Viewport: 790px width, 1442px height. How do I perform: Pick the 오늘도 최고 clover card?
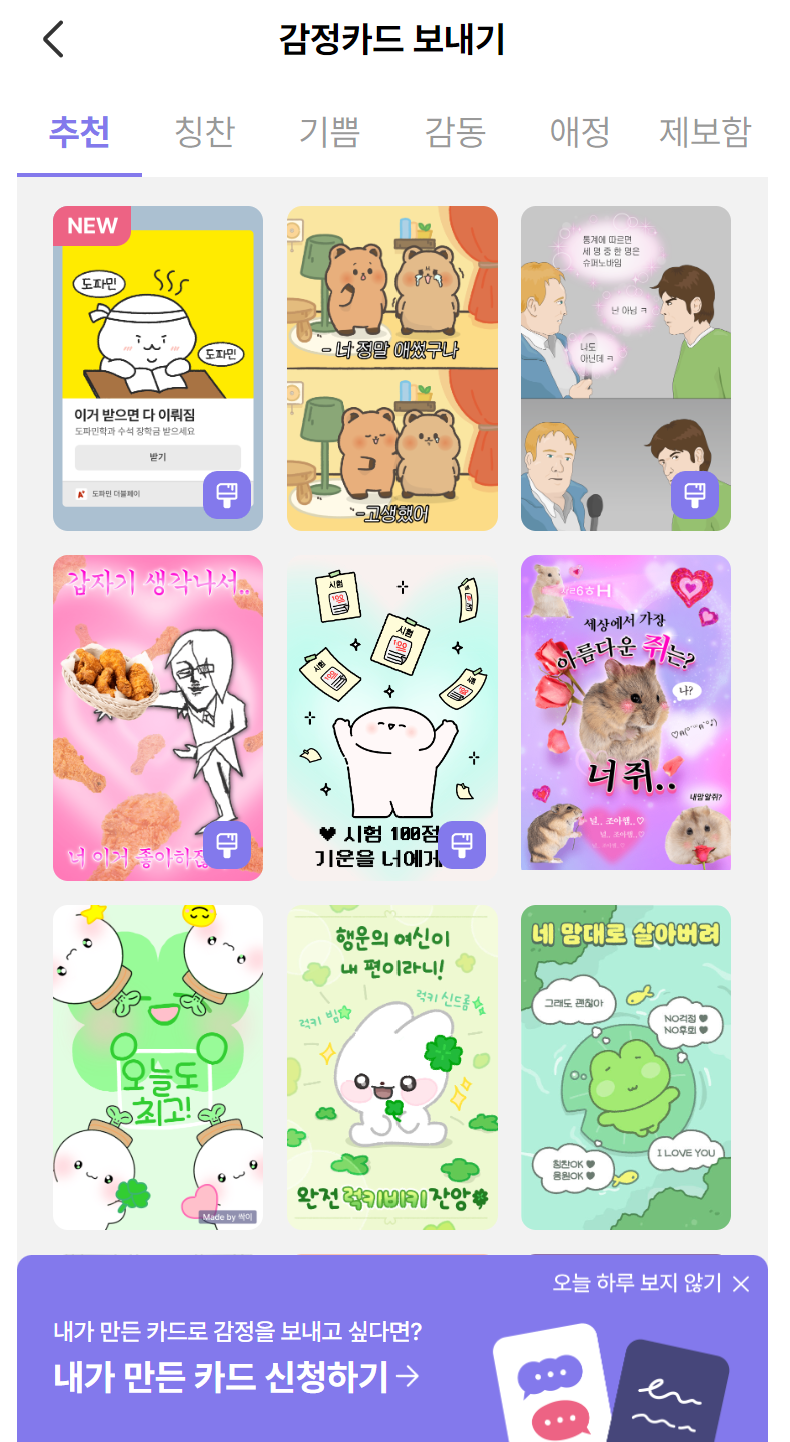click(x=157, y=1066)
